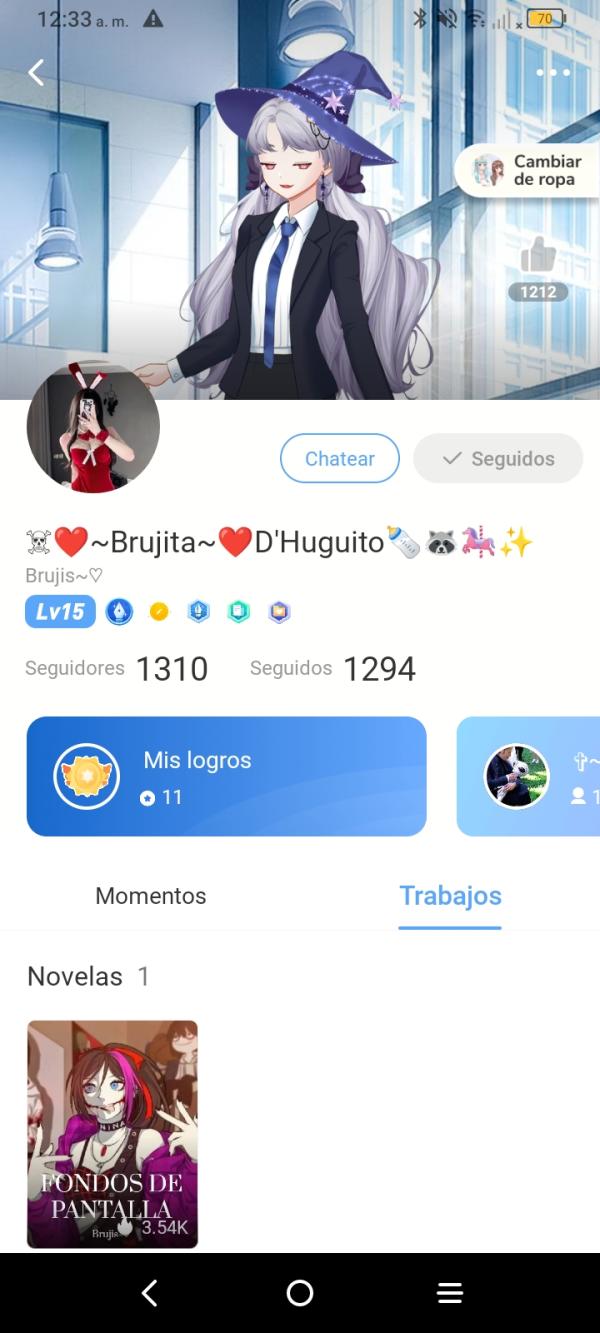
Task: Go back using the top-left arrow
Action: coord(36,72)
